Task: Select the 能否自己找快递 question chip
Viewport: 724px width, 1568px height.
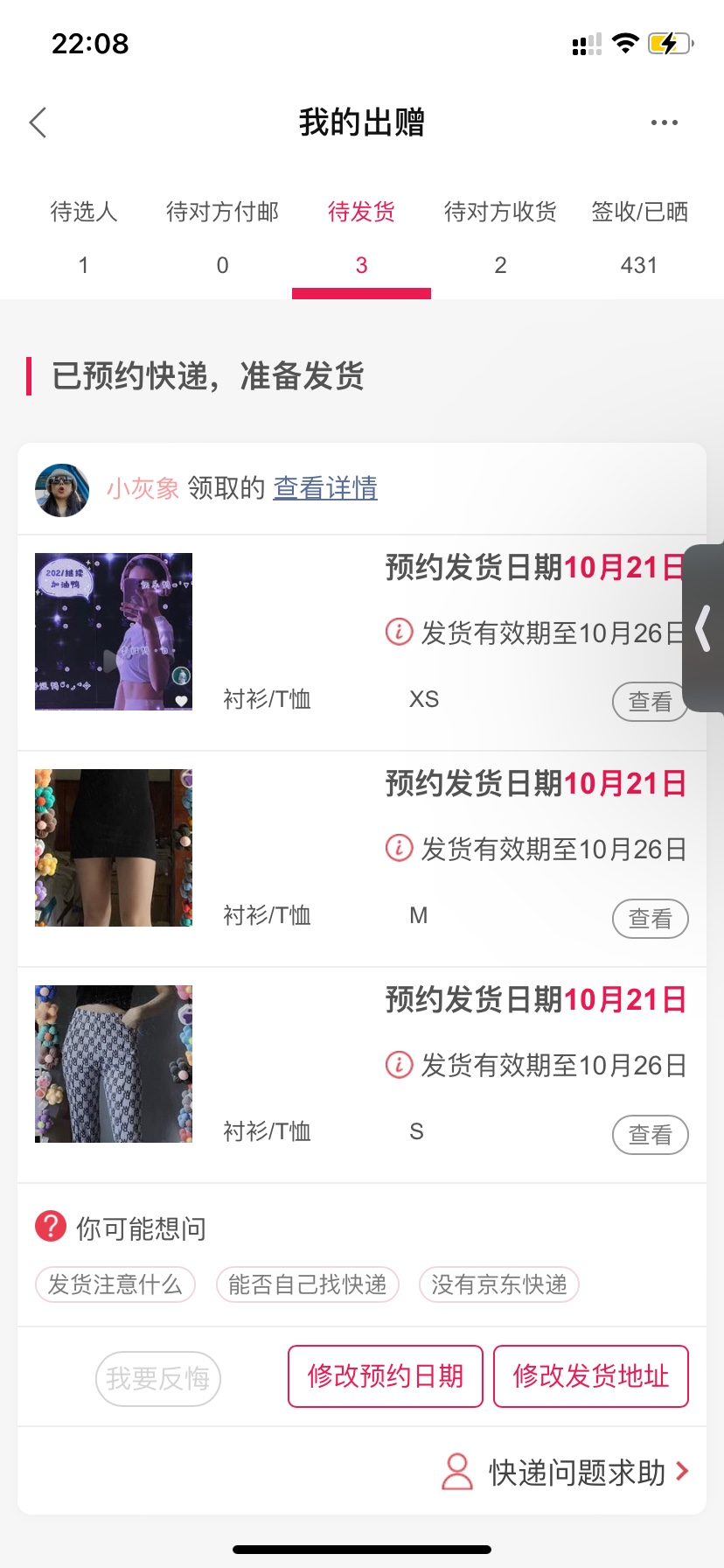Action: click(x=307, y=1284)
